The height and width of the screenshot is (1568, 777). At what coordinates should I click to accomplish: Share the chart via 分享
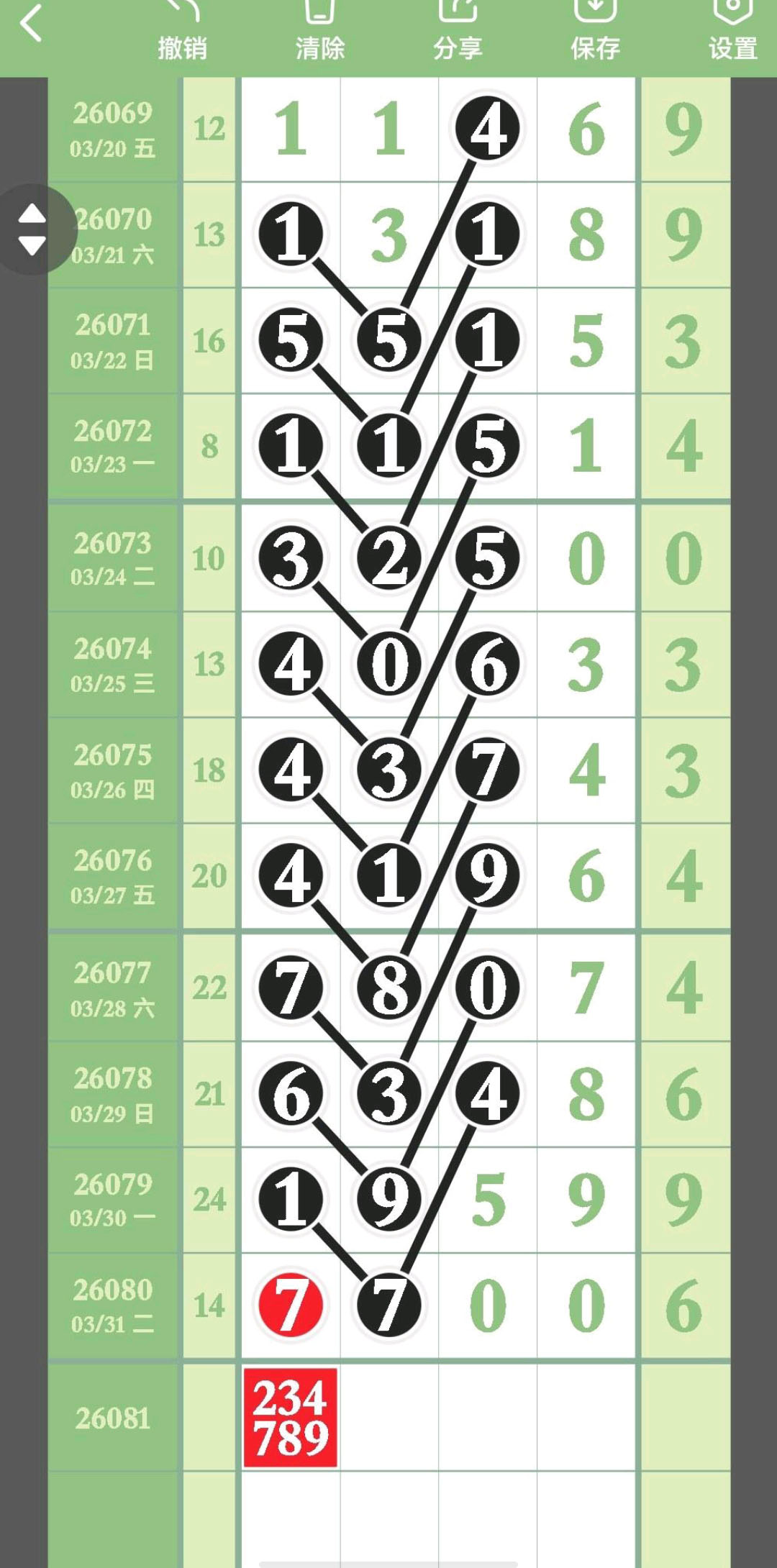(x=458, y=32)
